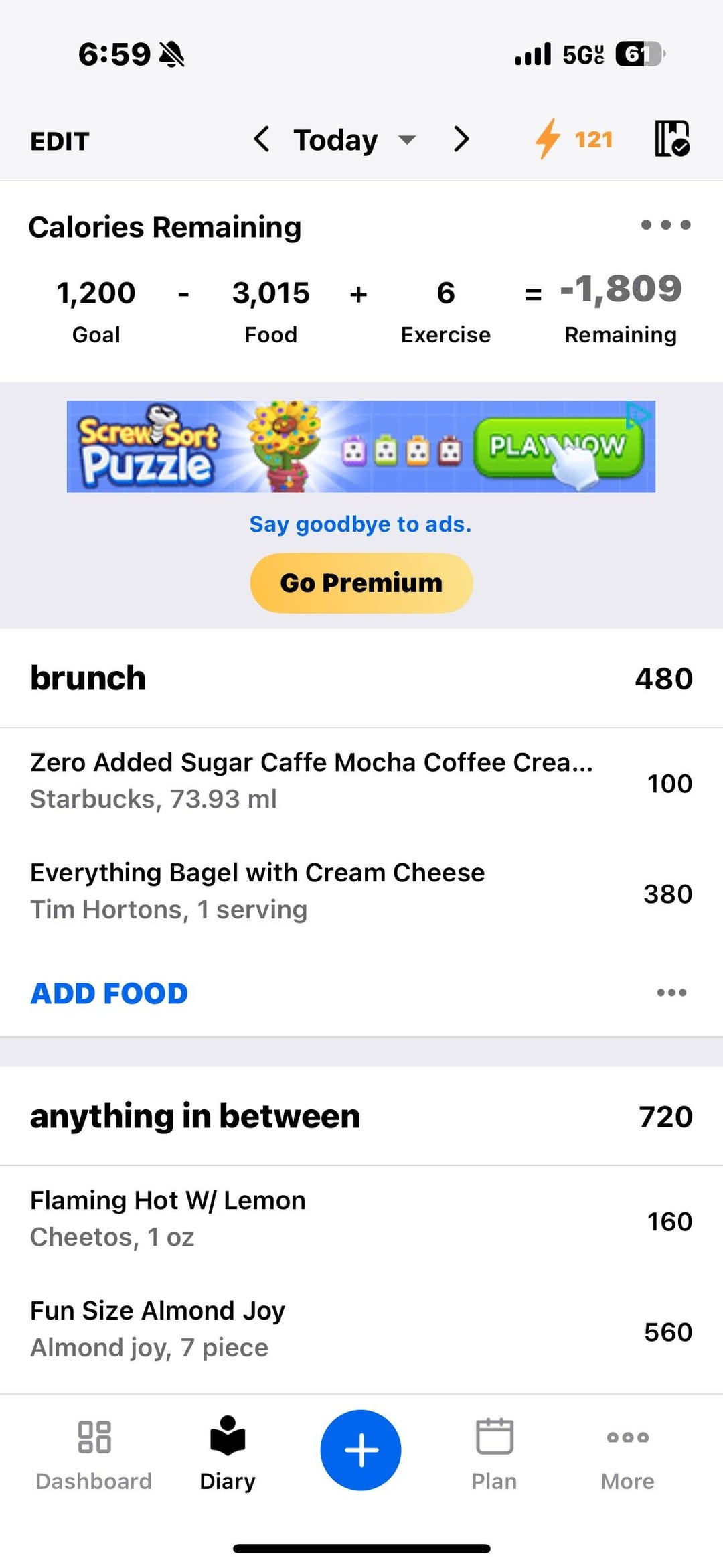Open the streak lightning counter
The image size is (723, 1568).
(574, 139)
